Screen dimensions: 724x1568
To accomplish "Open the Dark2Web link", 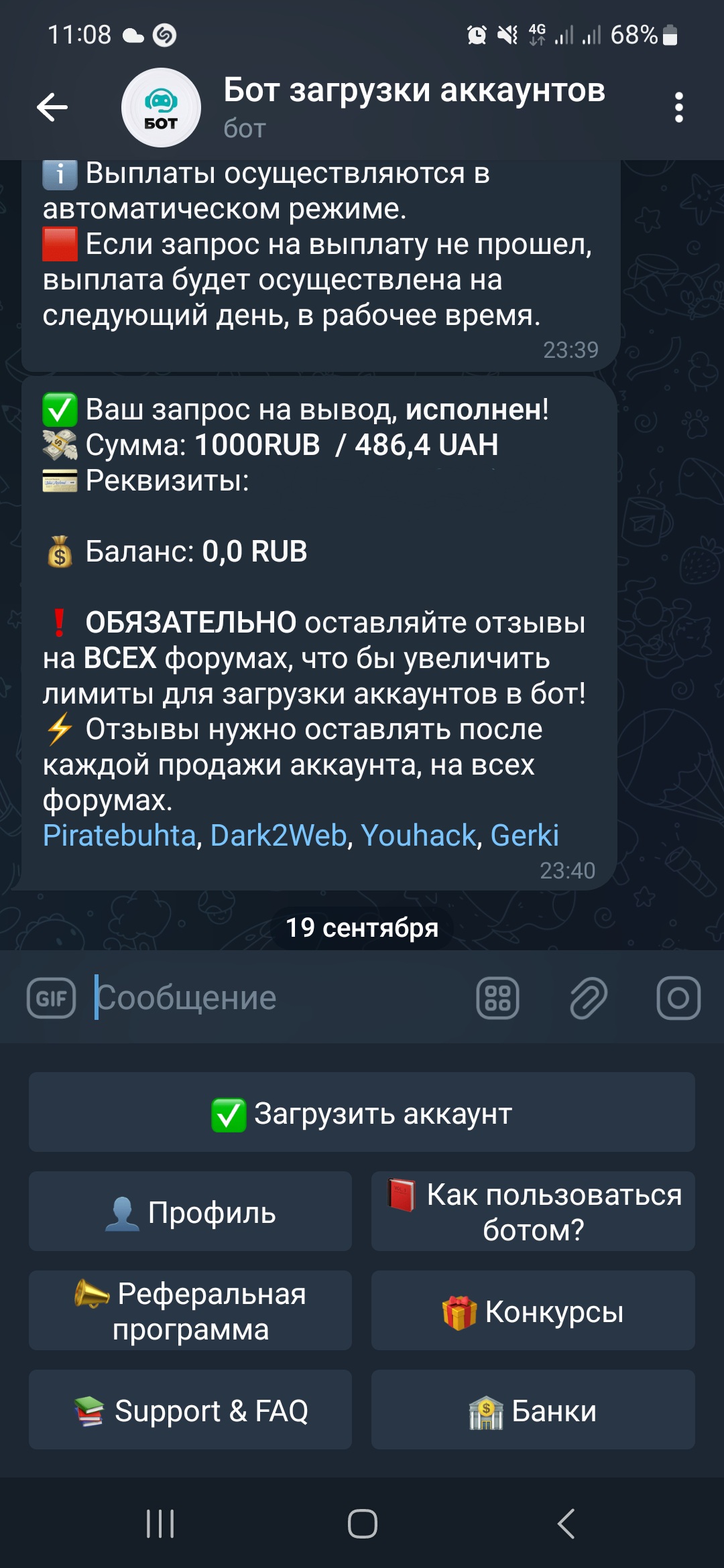I will 278,836.
